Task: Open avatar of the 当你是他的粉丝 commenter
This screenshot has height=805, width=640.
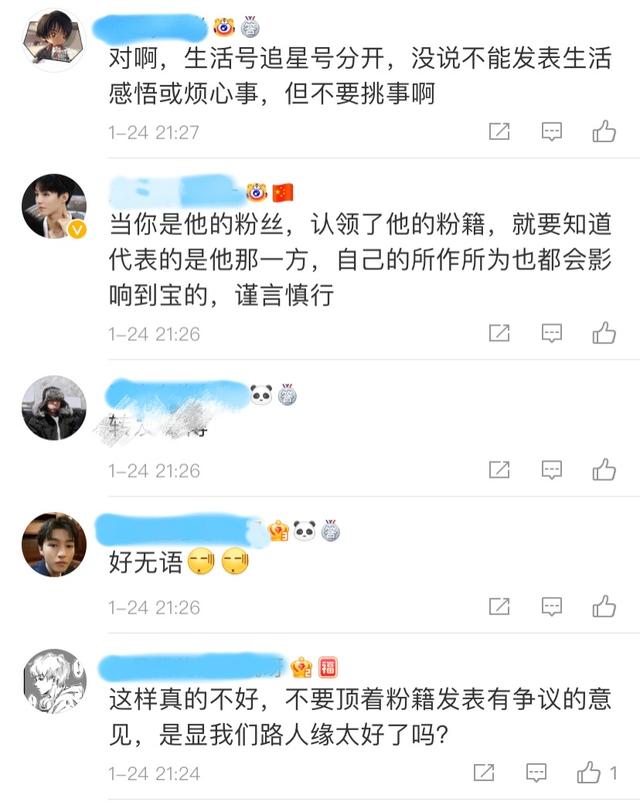Action: (x=54, y=208)
